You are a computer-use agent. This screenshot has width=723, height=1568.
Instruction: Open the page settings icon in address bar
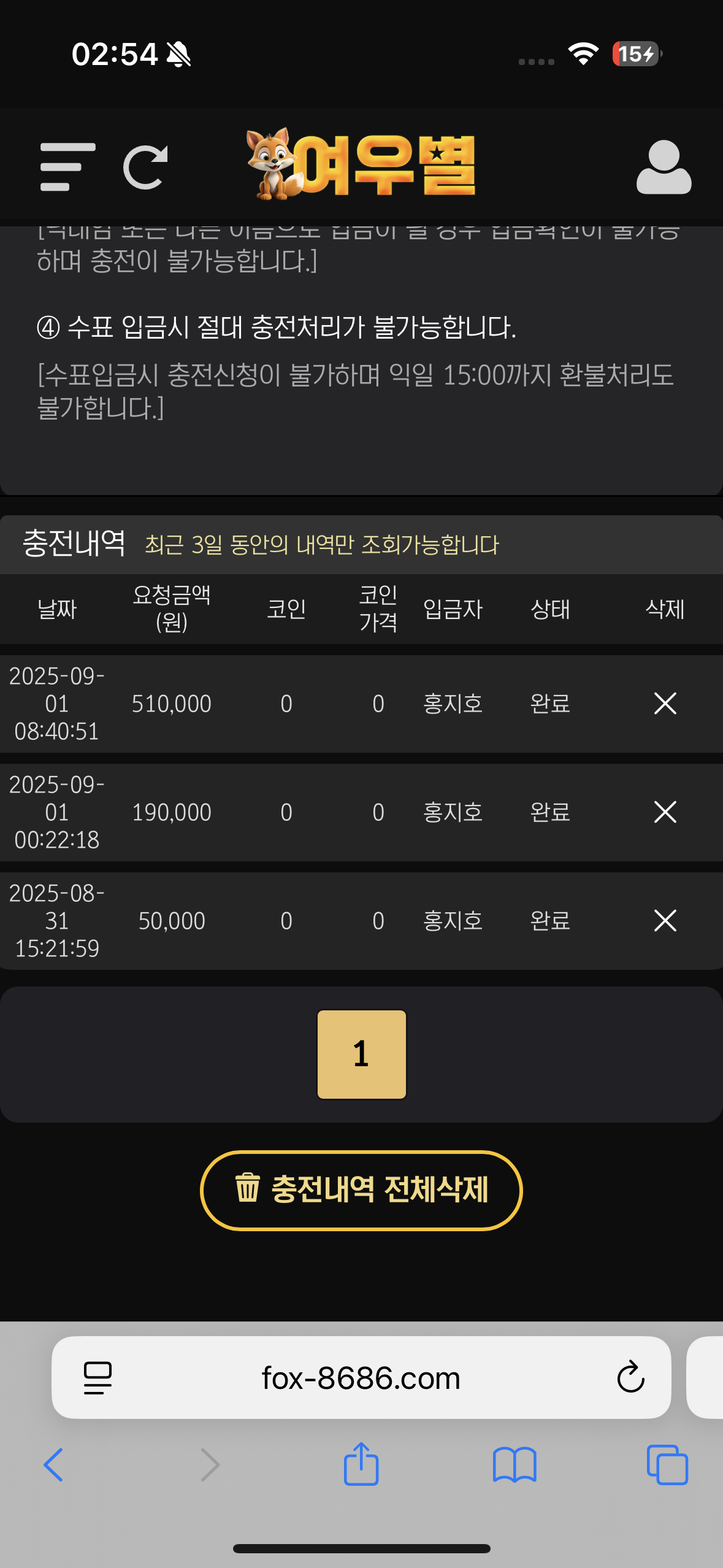(98, 1378)
